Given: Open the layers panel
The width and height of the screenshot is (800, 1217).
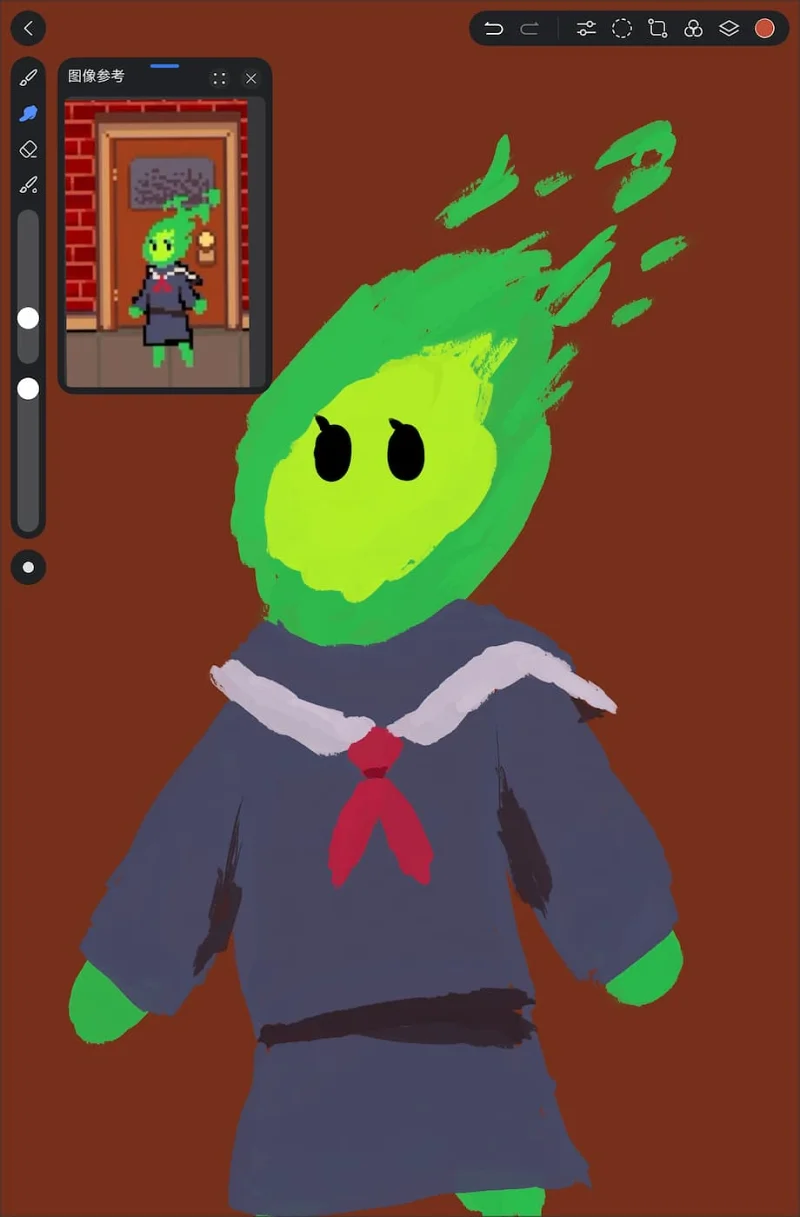Looking at the screenshot, I should 729,28.
